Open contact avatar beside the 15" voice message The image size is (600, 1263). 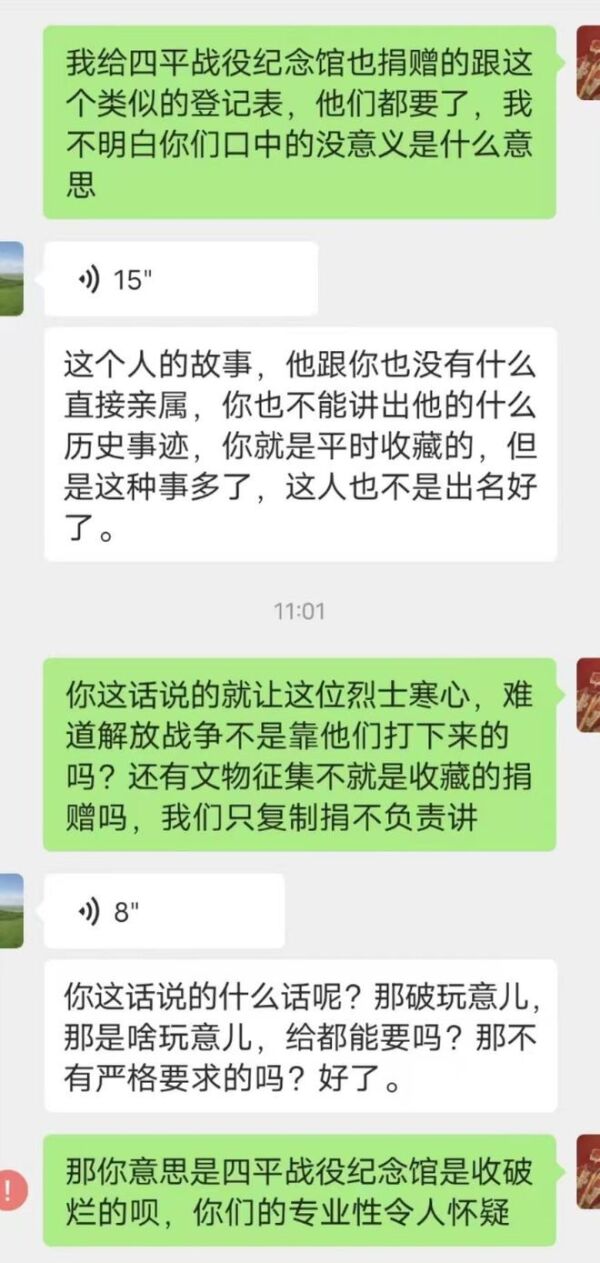pos(11,279)
